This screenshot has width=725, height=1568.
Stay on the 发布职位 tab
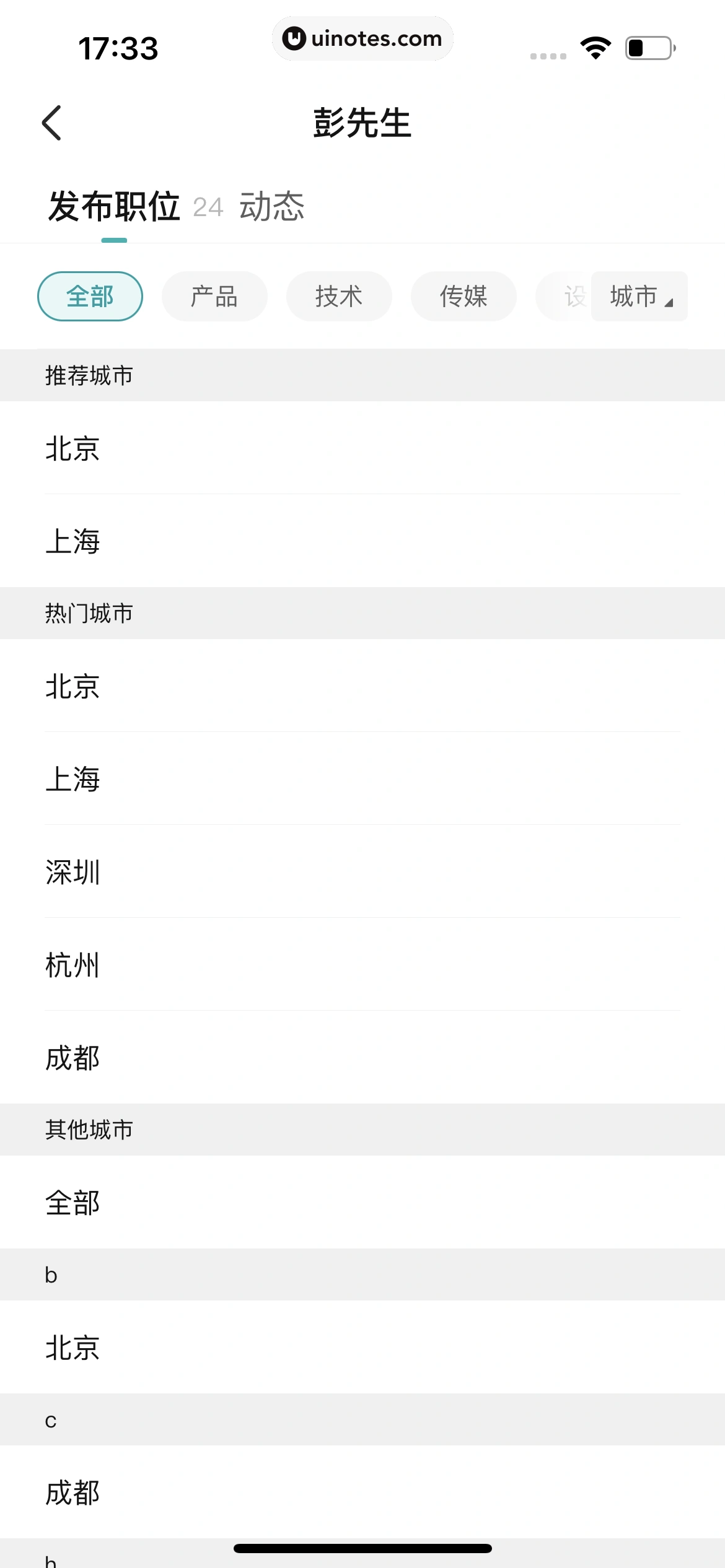pyautogui.click(x=114, y=207)
